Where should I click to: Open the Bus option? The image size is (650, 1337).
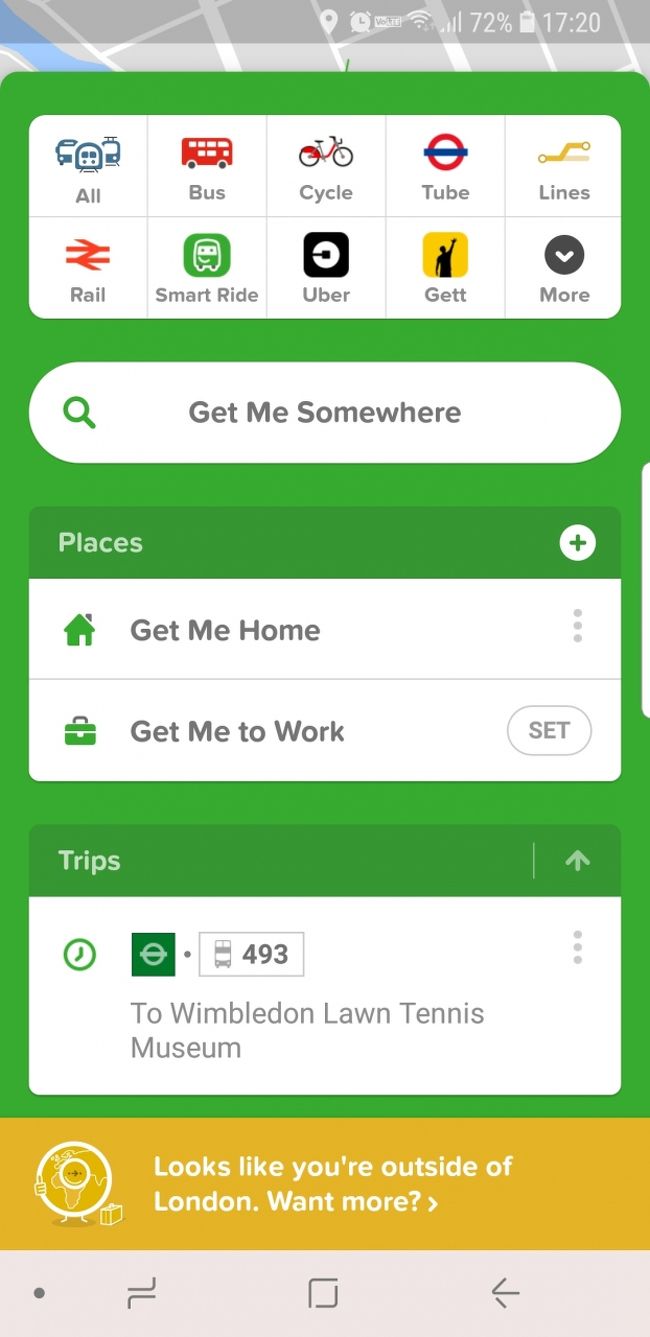(207, 167)
